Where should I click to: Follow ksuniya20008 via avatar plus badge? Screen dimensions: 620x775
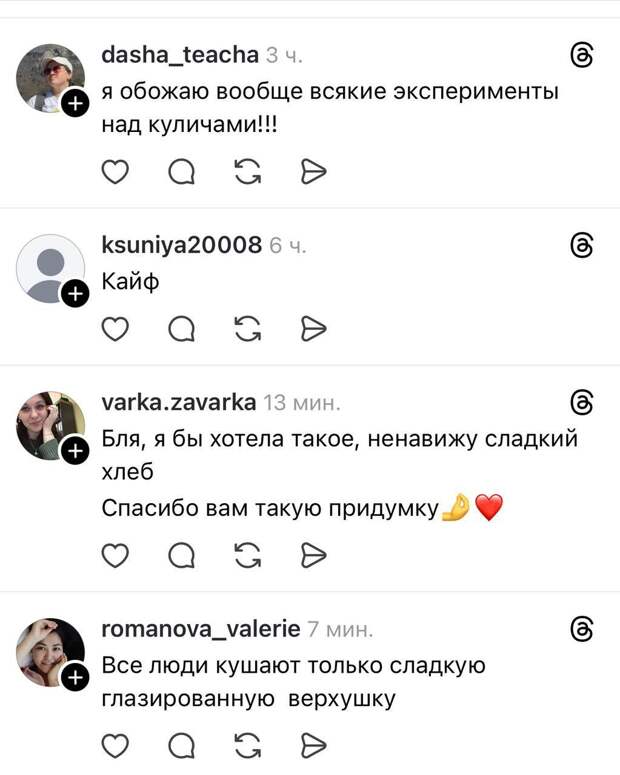[75, 294]
